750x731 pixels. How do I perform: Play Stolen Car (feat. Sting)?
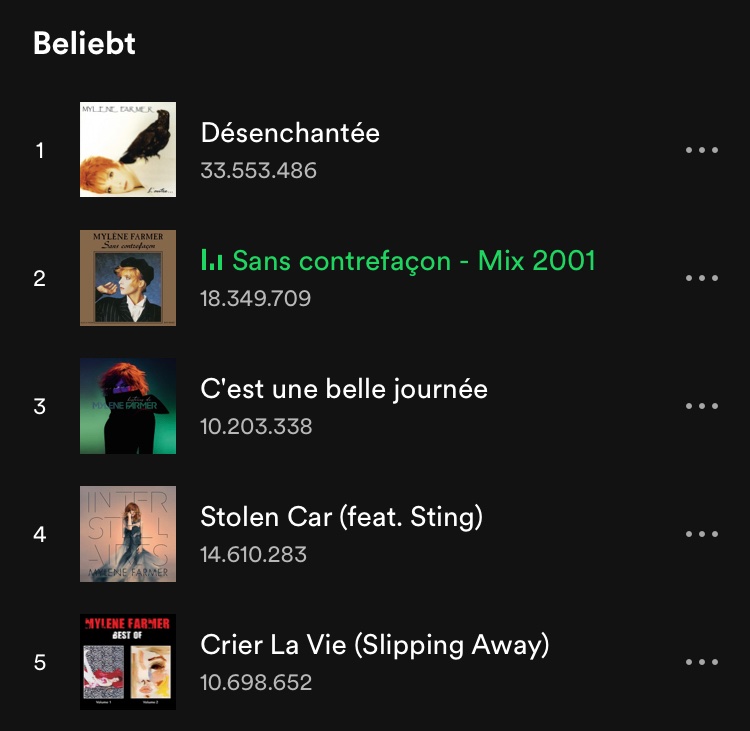(341, 517)
